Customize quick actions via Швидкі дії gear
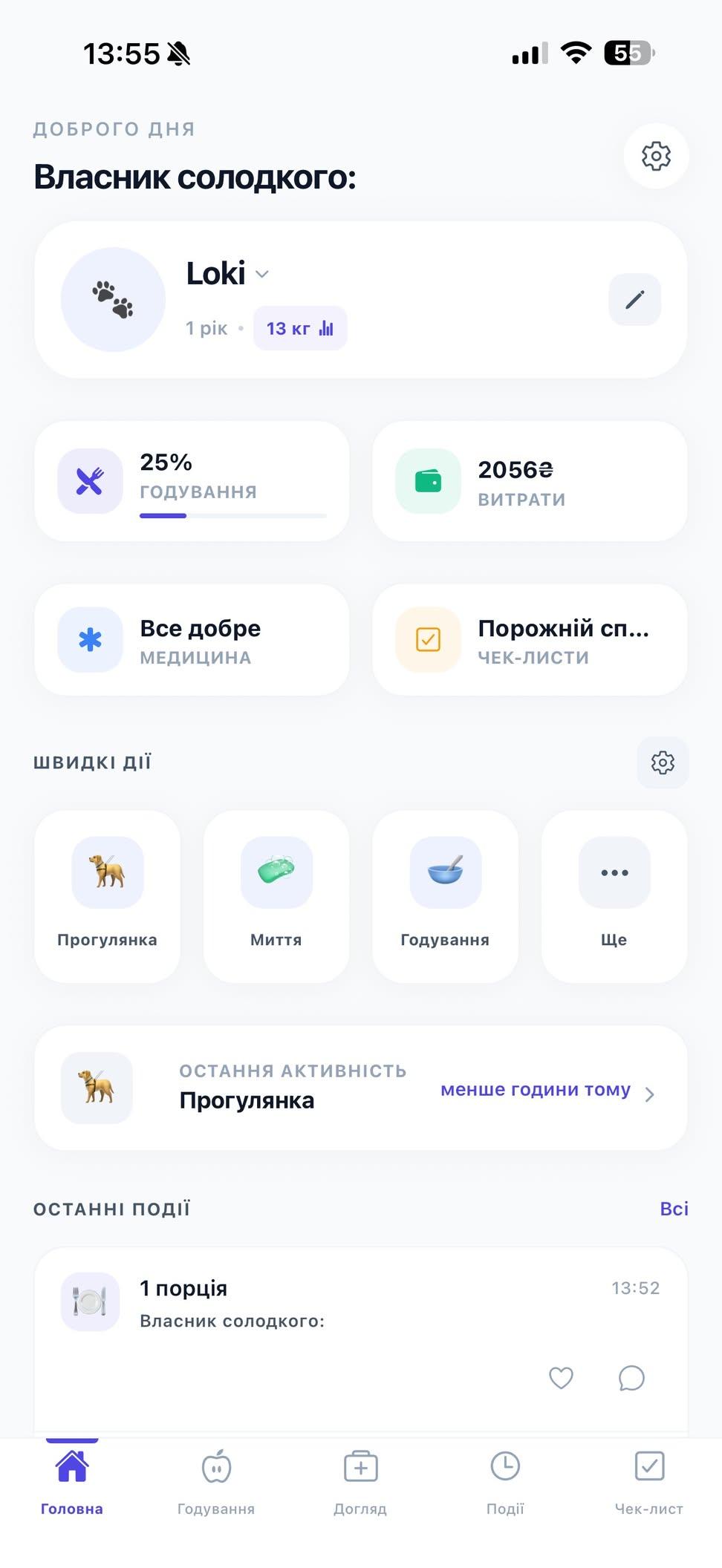The width and height of the screenshot is (722, 1568). tap(663, 762)
